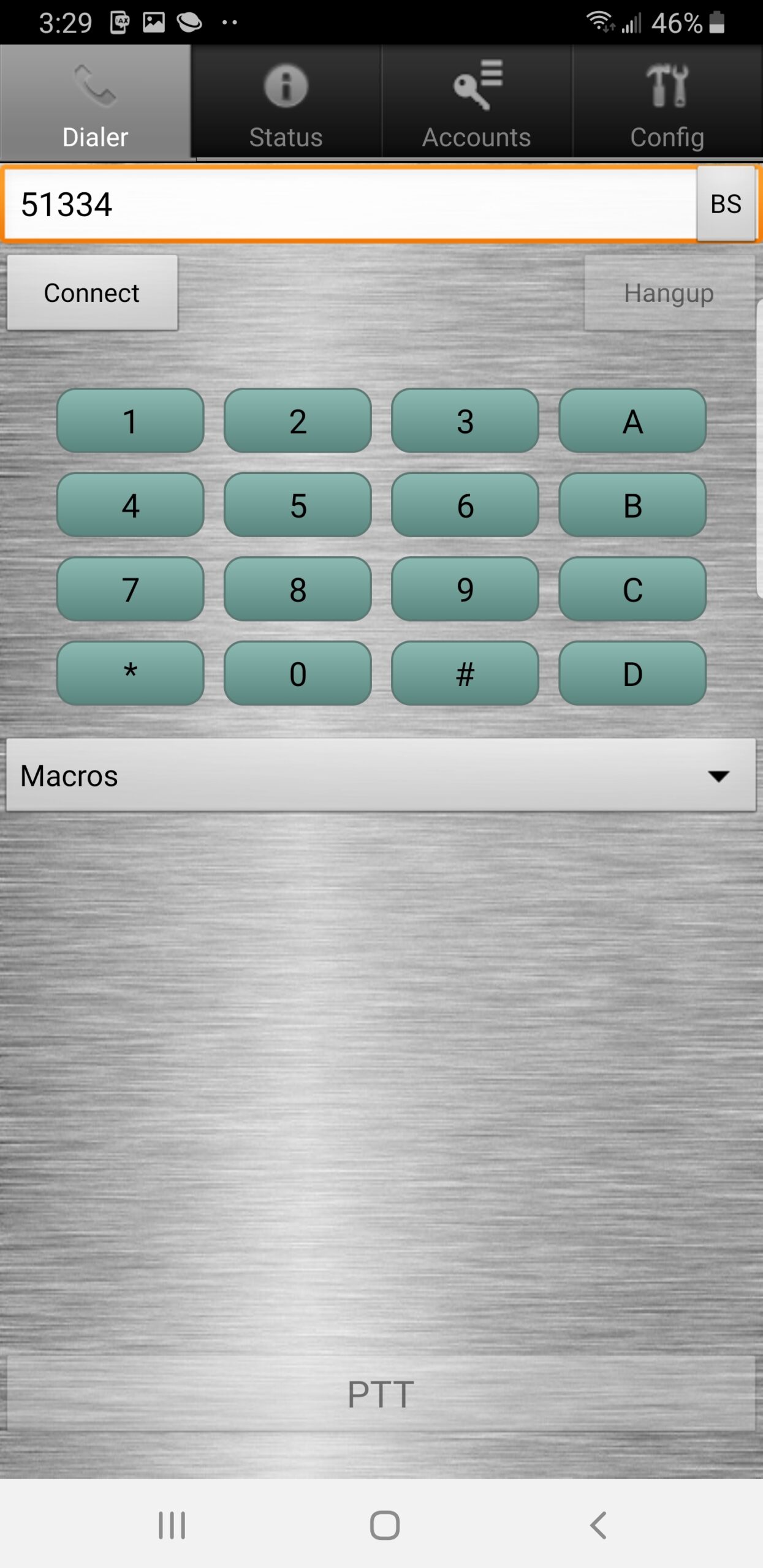The height and width of the screenshot is (1568, 763).
Task: Tap keypad digit 7
Action: [x=130, y=589]
